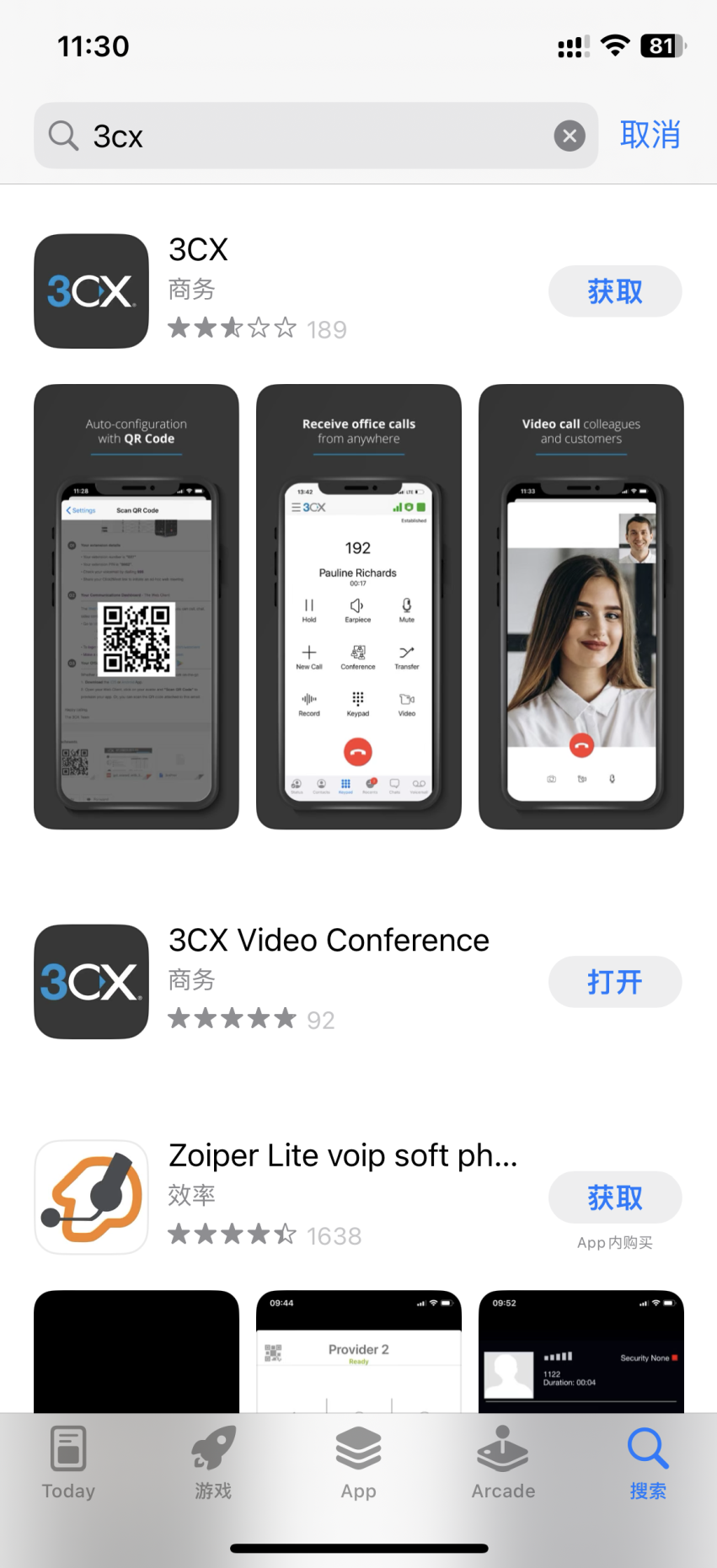Tap the search field containing 3cx
Image resolution: width=717 pixels, height=1568 pixels.
[316, 136]
